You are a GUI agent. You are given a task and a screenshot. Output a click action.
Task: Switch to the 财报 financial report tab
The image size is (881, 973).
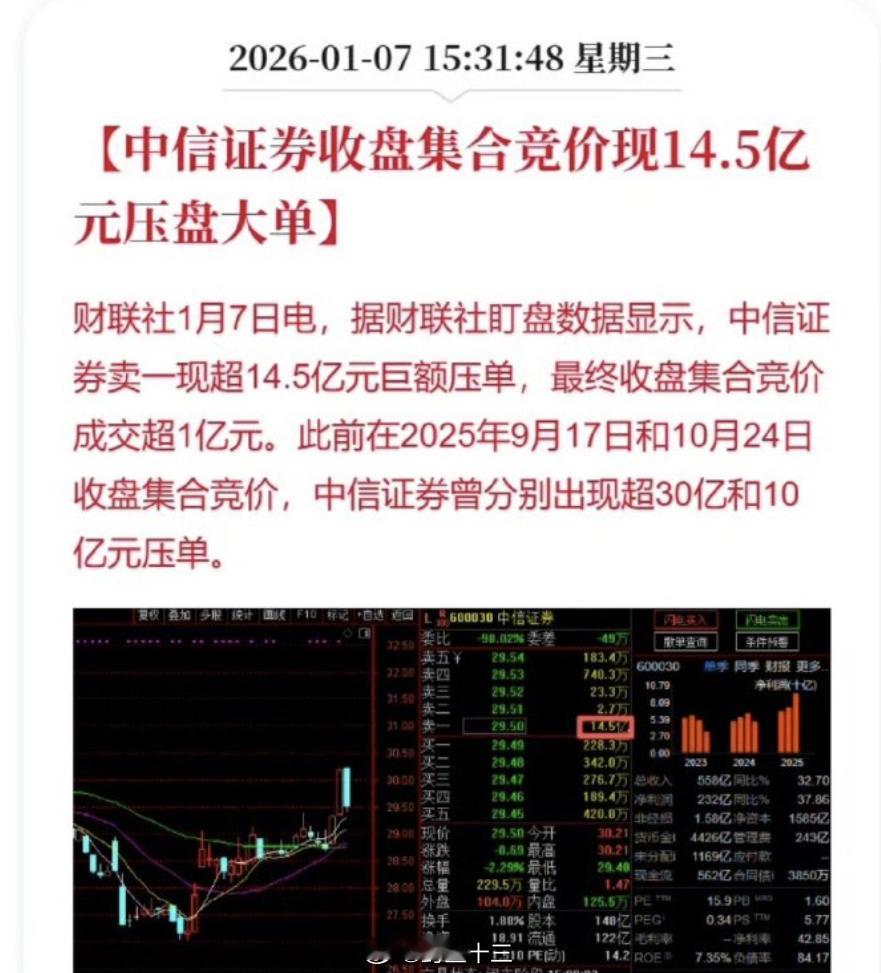point(776,664)
